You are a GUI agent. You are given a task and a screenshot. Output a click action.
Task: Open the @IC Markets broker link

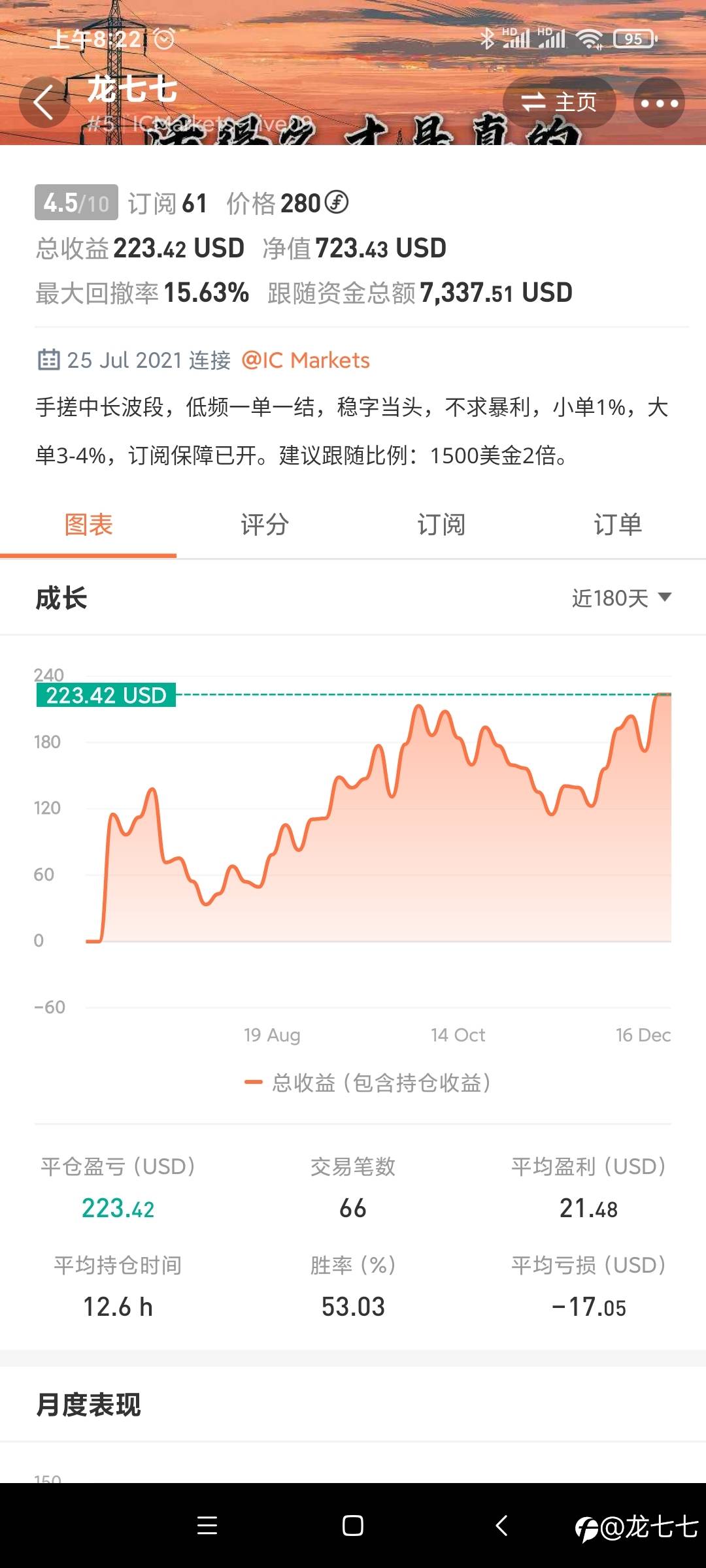[305, 360]
